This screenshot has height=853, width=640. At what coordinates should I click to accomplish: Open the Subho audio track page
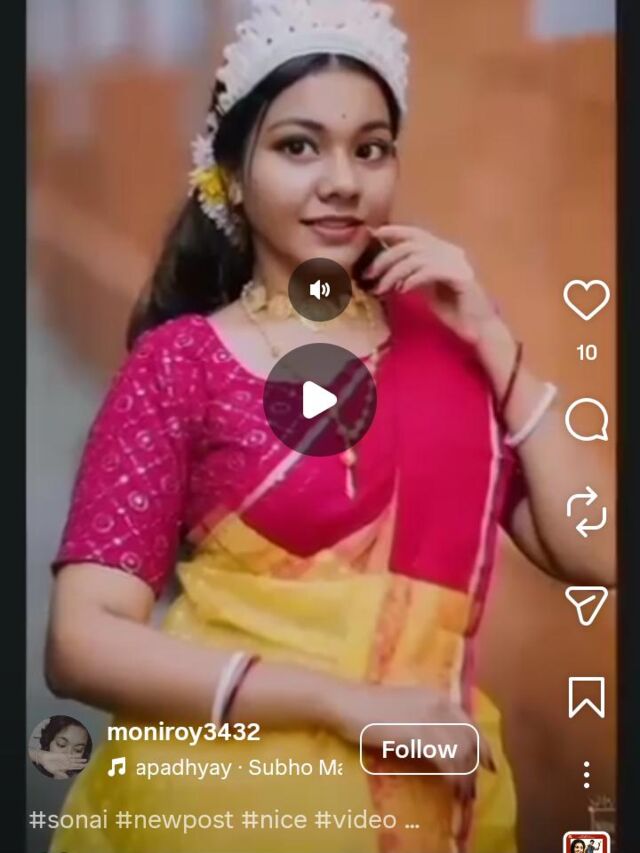(226, 768)
